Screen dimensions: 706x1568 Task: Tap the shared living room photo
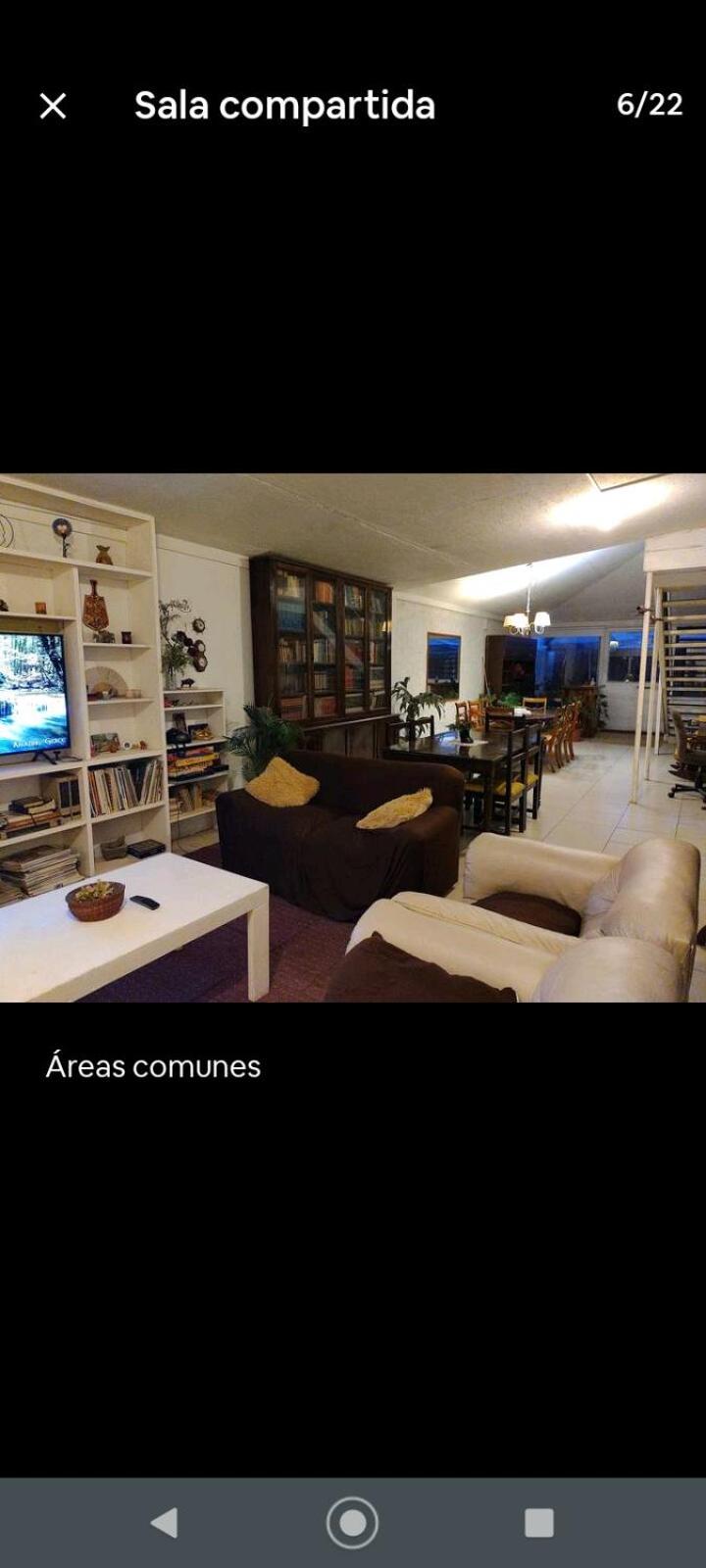point(353,737)
